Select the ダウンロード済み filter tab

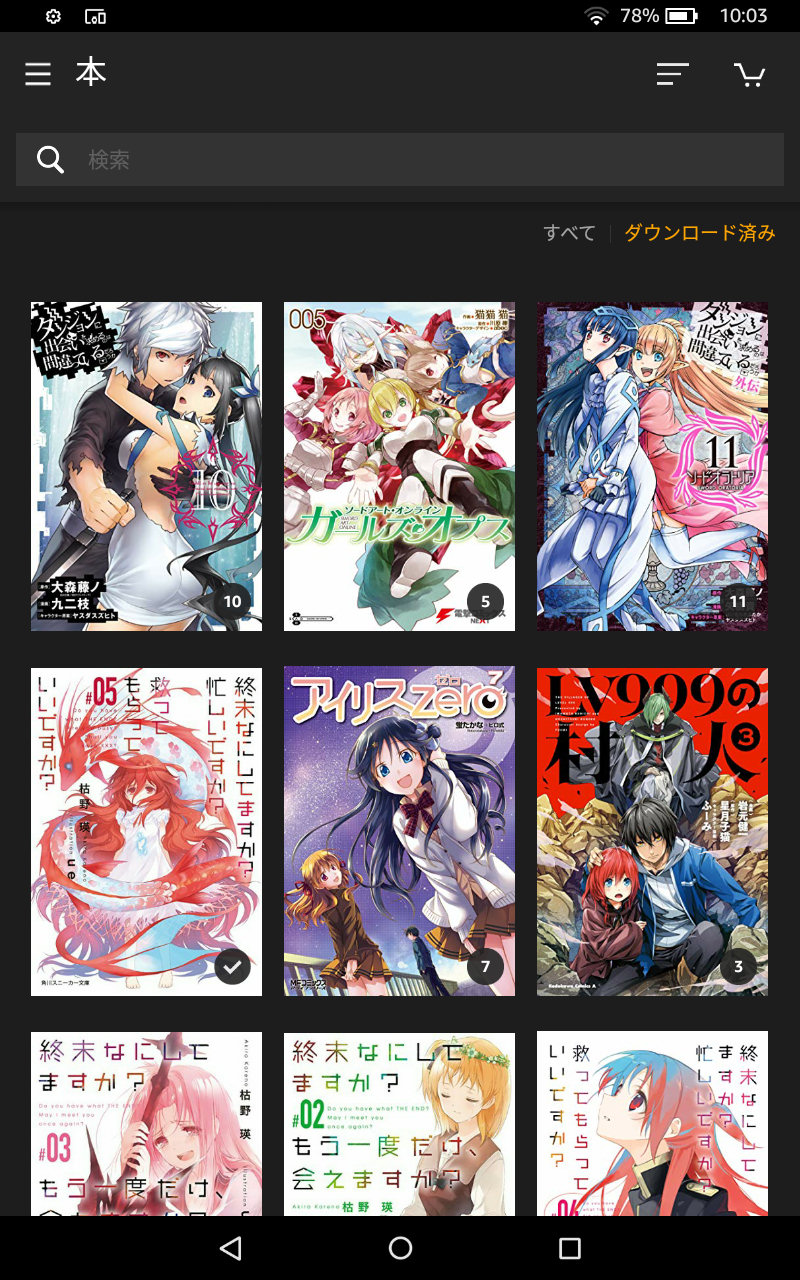click(700, 233)
